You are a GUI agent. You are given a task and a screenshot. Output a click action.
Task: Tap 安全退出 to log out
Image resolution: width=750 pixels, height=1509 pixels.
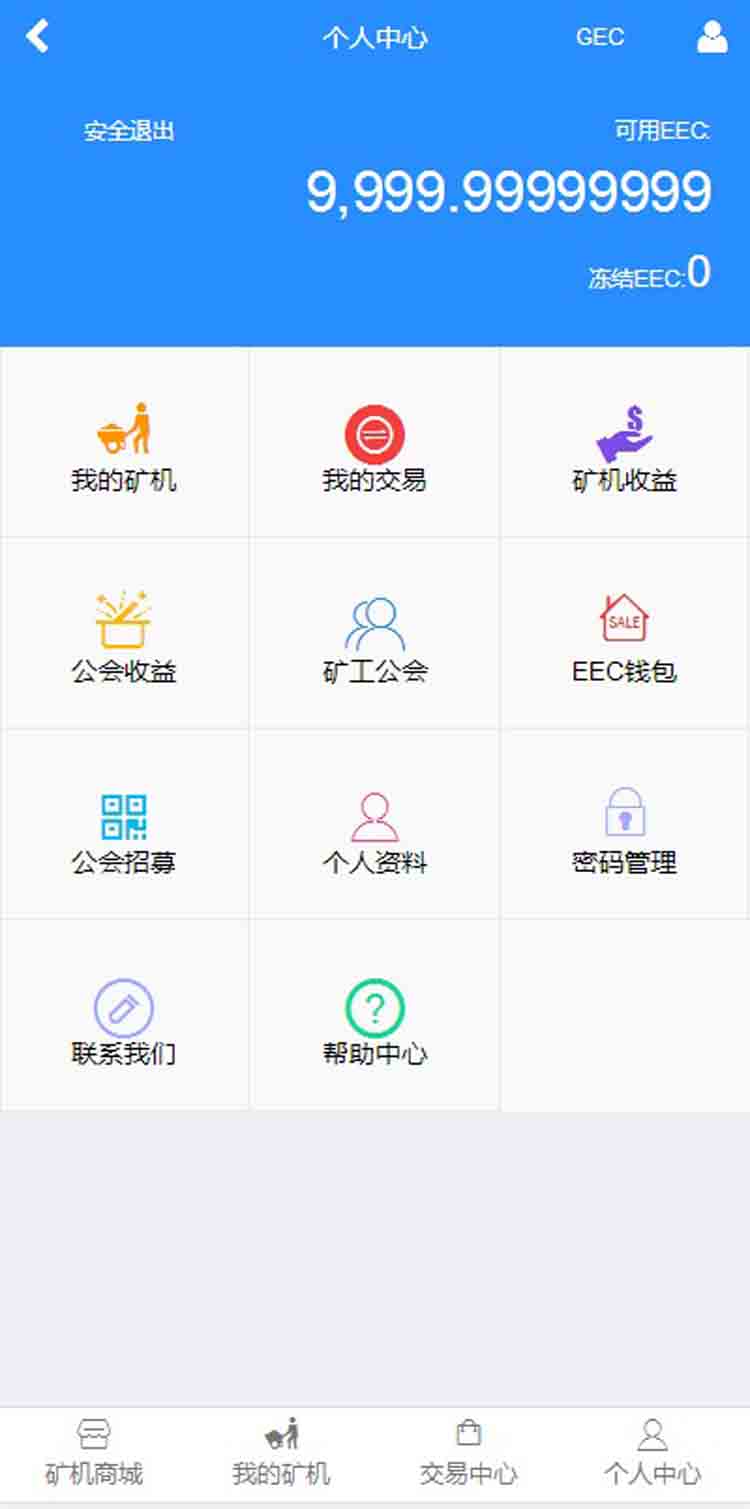(x=129, y=131)
